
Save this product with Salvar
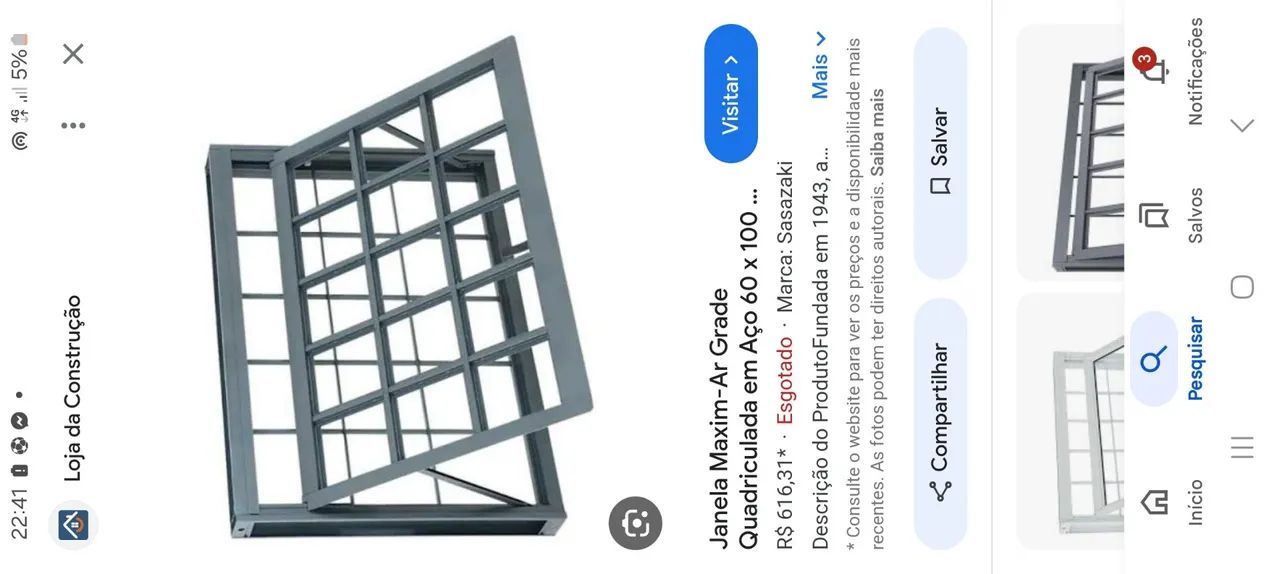(939, 152)
